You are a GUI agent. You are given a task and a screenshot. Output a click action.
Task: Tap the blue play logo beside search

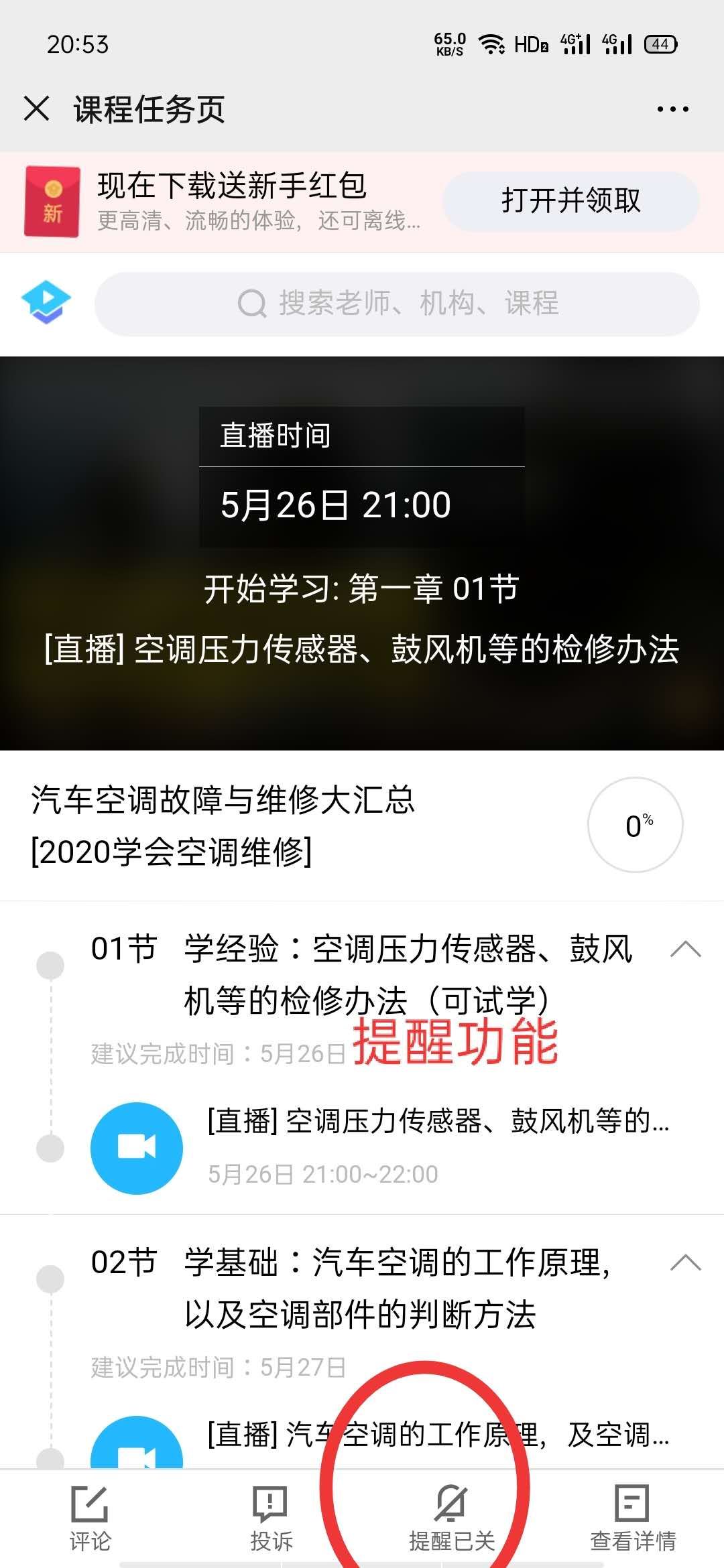point(46,302)
